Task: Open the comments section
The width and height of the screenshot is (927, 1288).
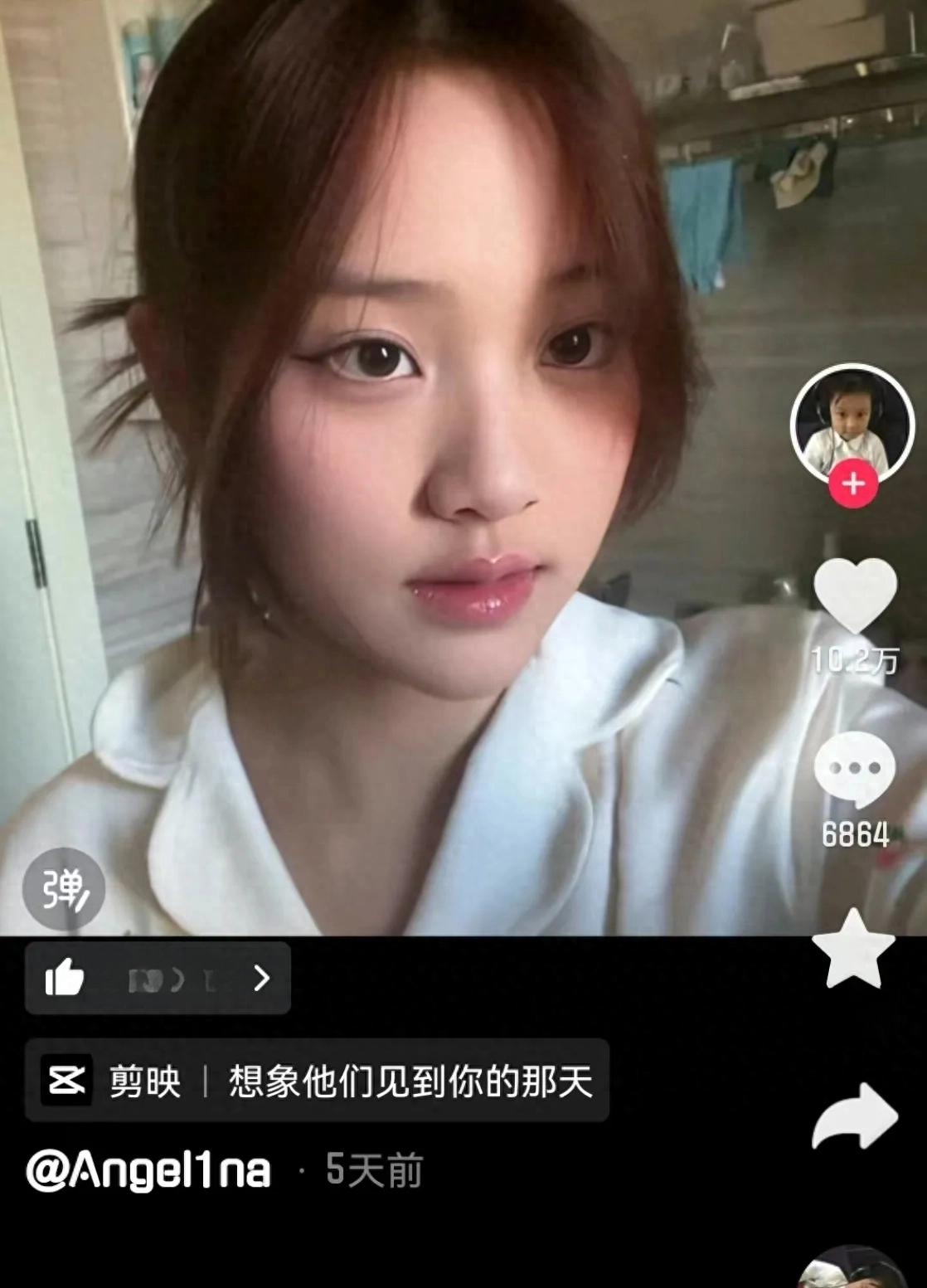Action: (855, 769)
